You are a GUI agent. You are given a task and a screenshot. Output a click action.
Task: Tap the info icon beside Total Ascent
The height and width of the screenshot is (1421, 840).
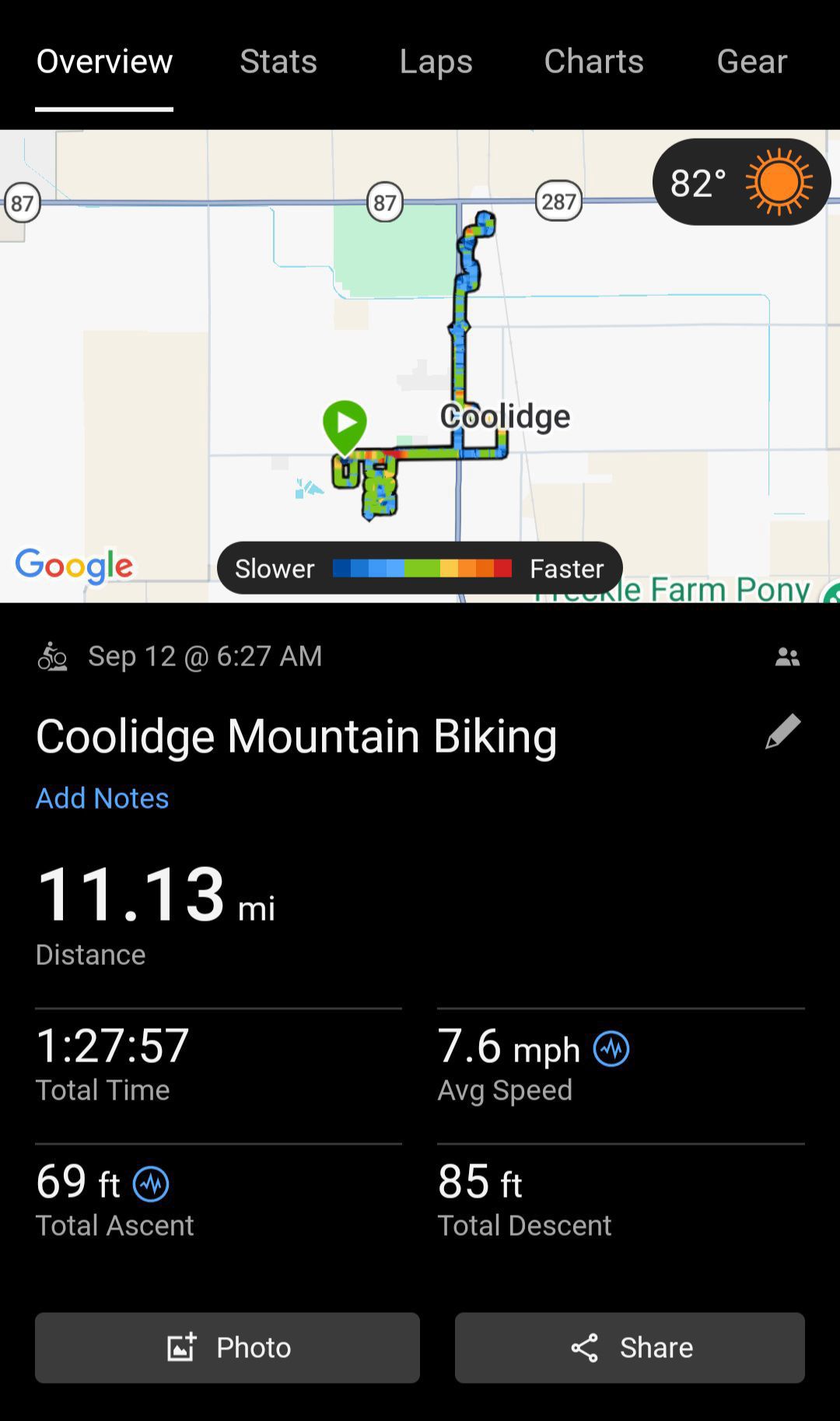click(151, 1184)
